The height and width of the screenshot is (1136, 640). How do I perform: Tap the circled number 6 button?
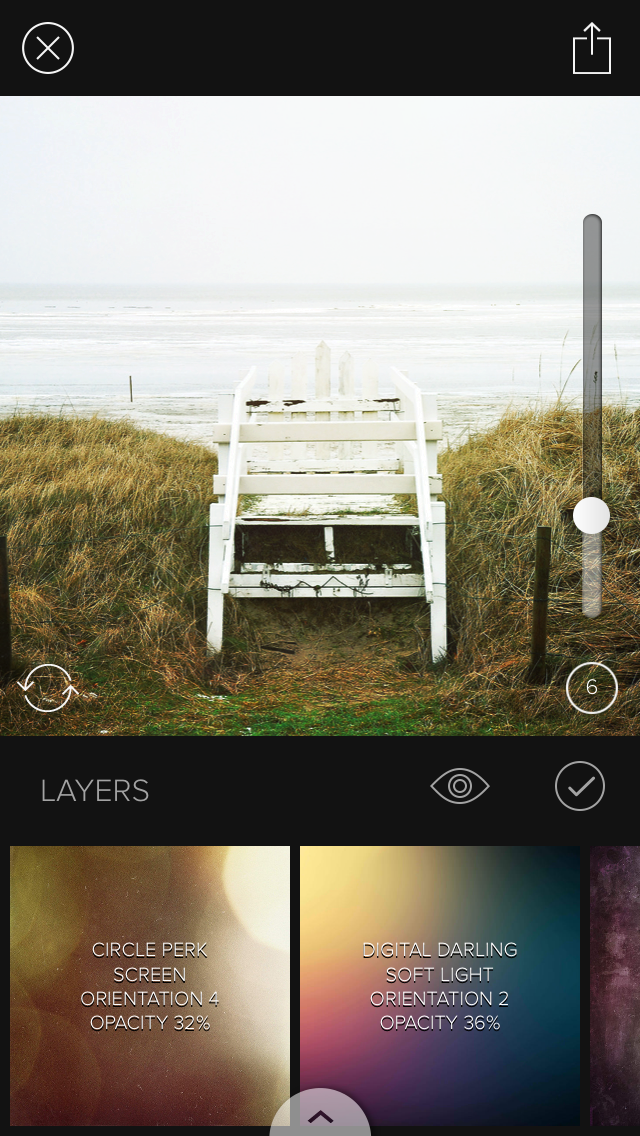pos(591,688)
